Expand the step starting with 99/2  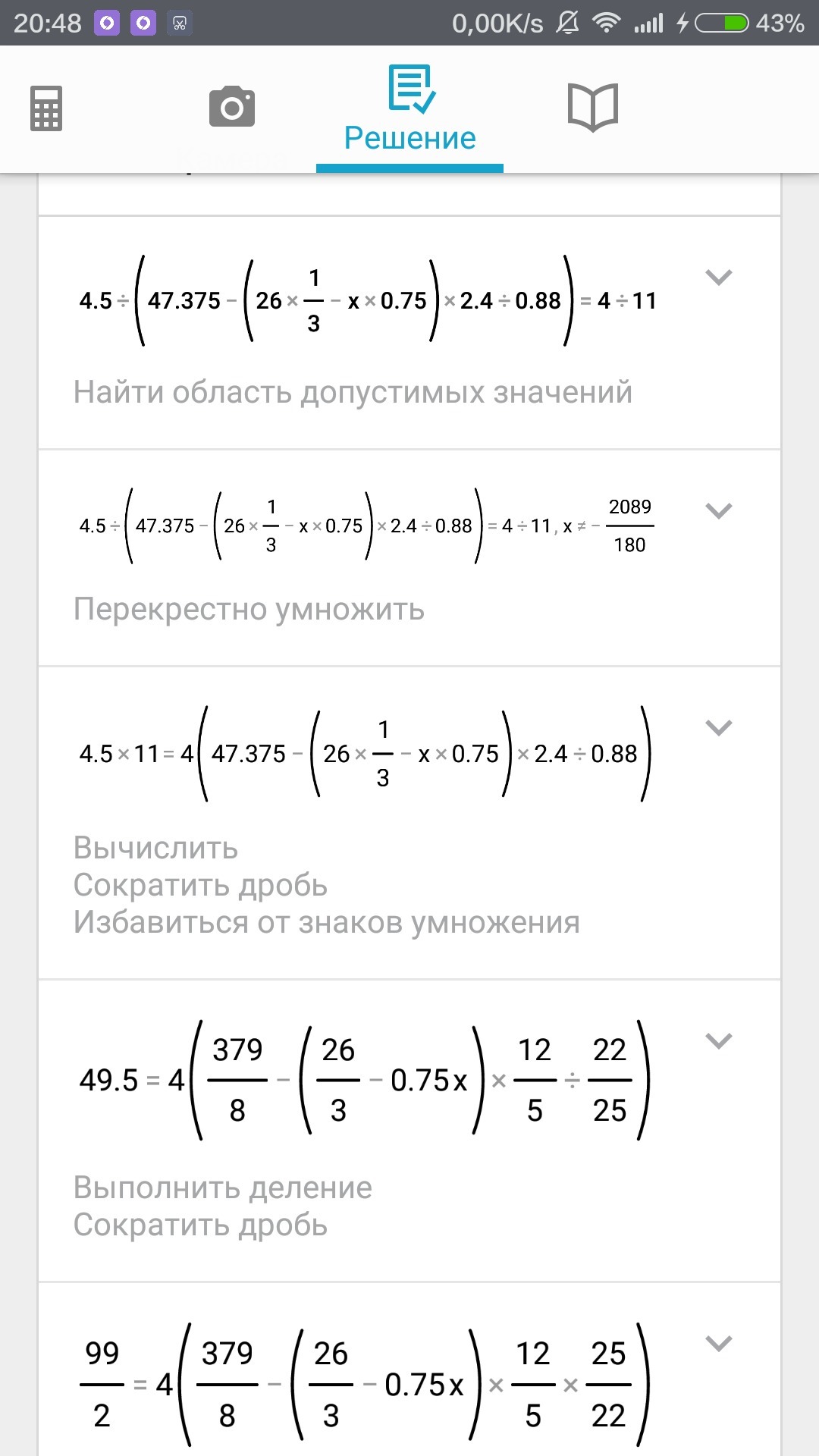tap(719, 1343)
